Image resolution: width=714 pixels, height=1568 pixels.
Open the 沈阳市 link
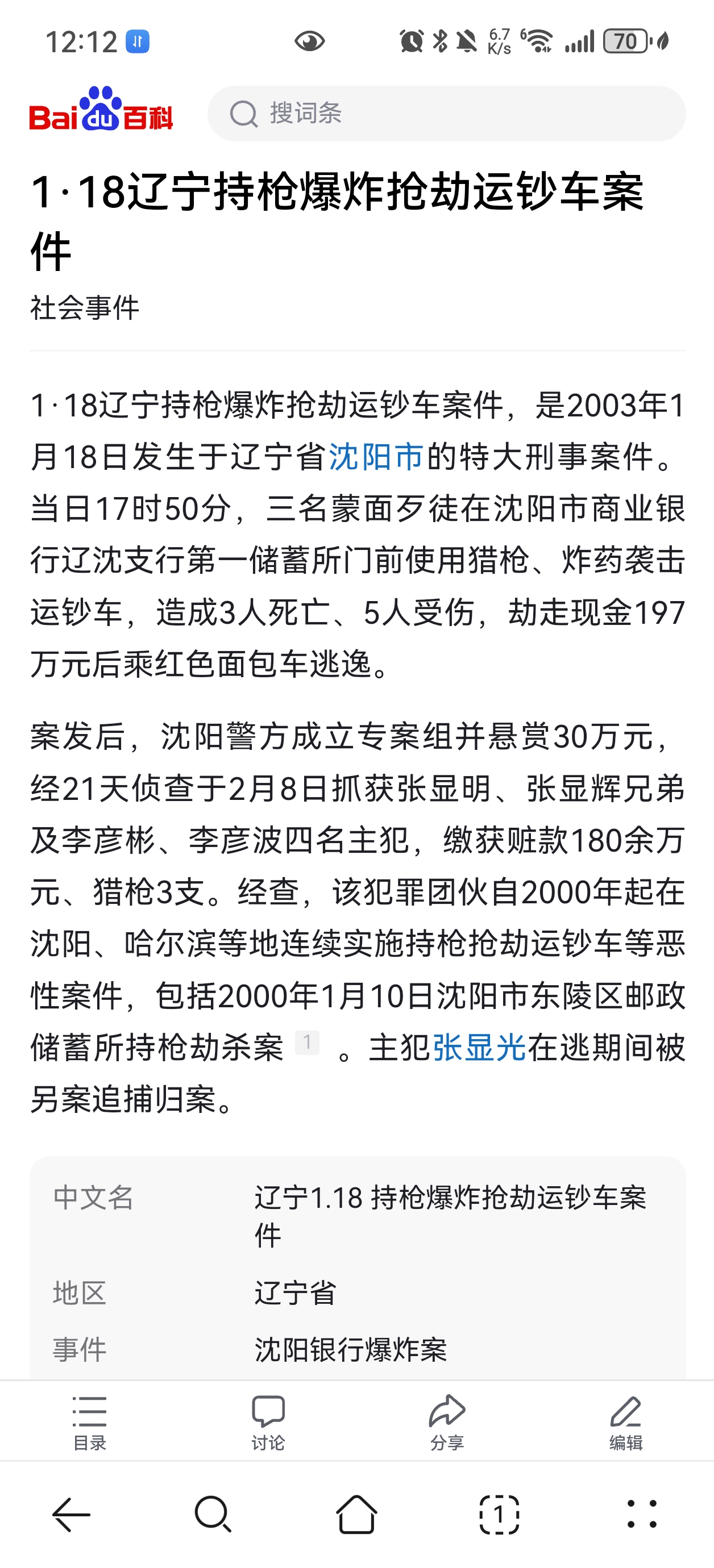click(376, 457)
